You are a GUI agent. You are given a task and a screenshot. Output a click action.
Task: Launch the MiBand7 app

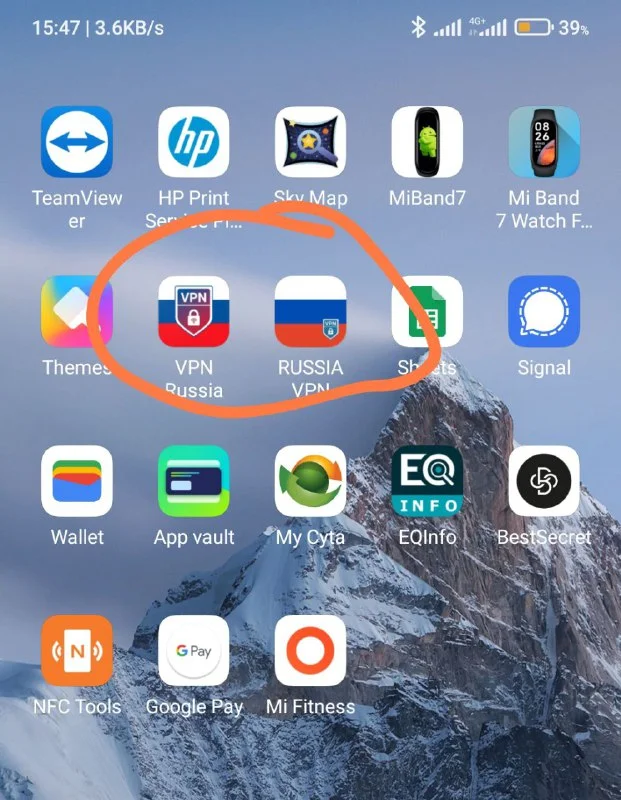pos(427,142)
